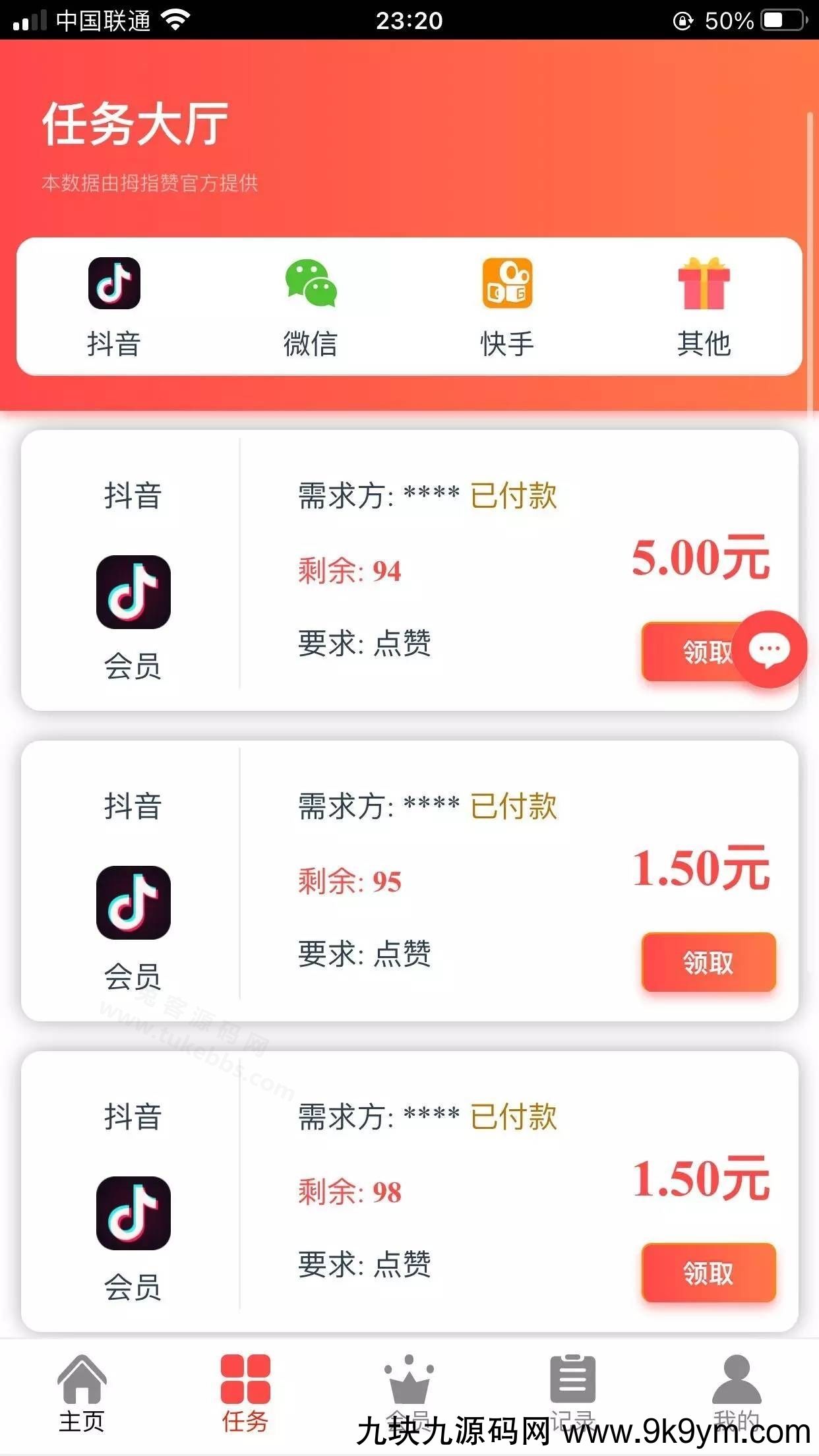Image resolution: width=819 pixels, height=1456 pixels.
Task: Open the 其他 gift category
Action: 704,306
